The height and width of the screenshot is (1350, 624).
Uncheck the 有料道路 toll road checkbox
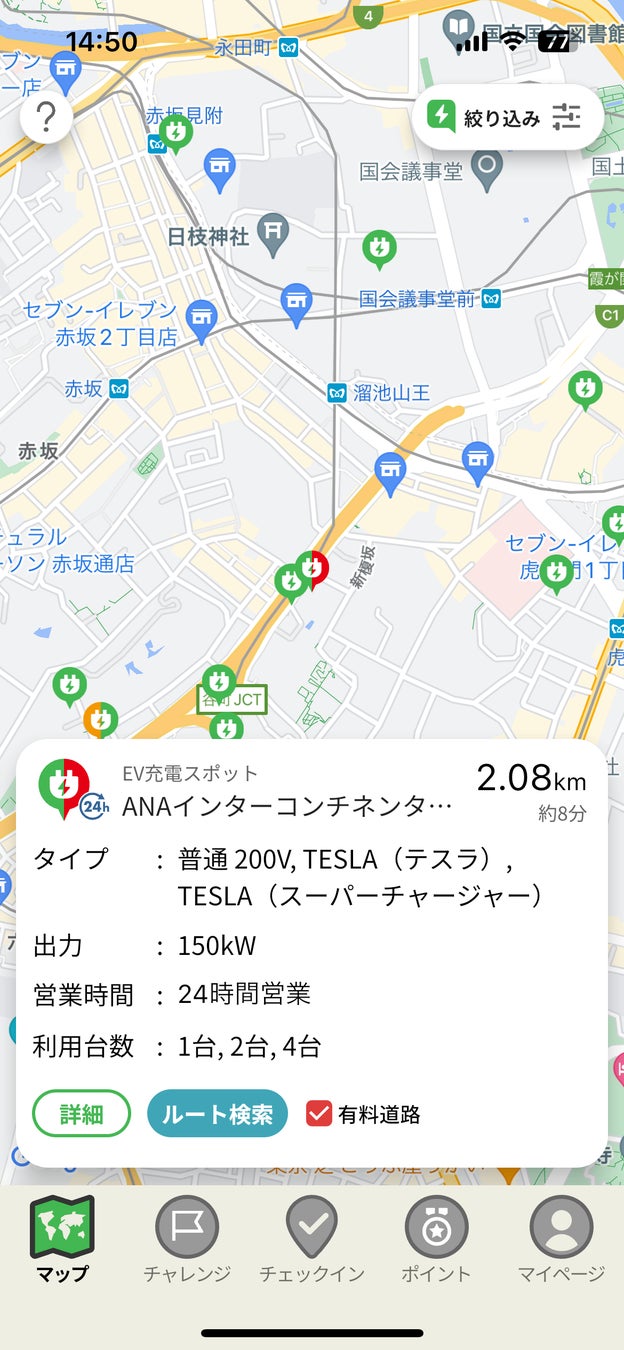(x=319, y=1114)
